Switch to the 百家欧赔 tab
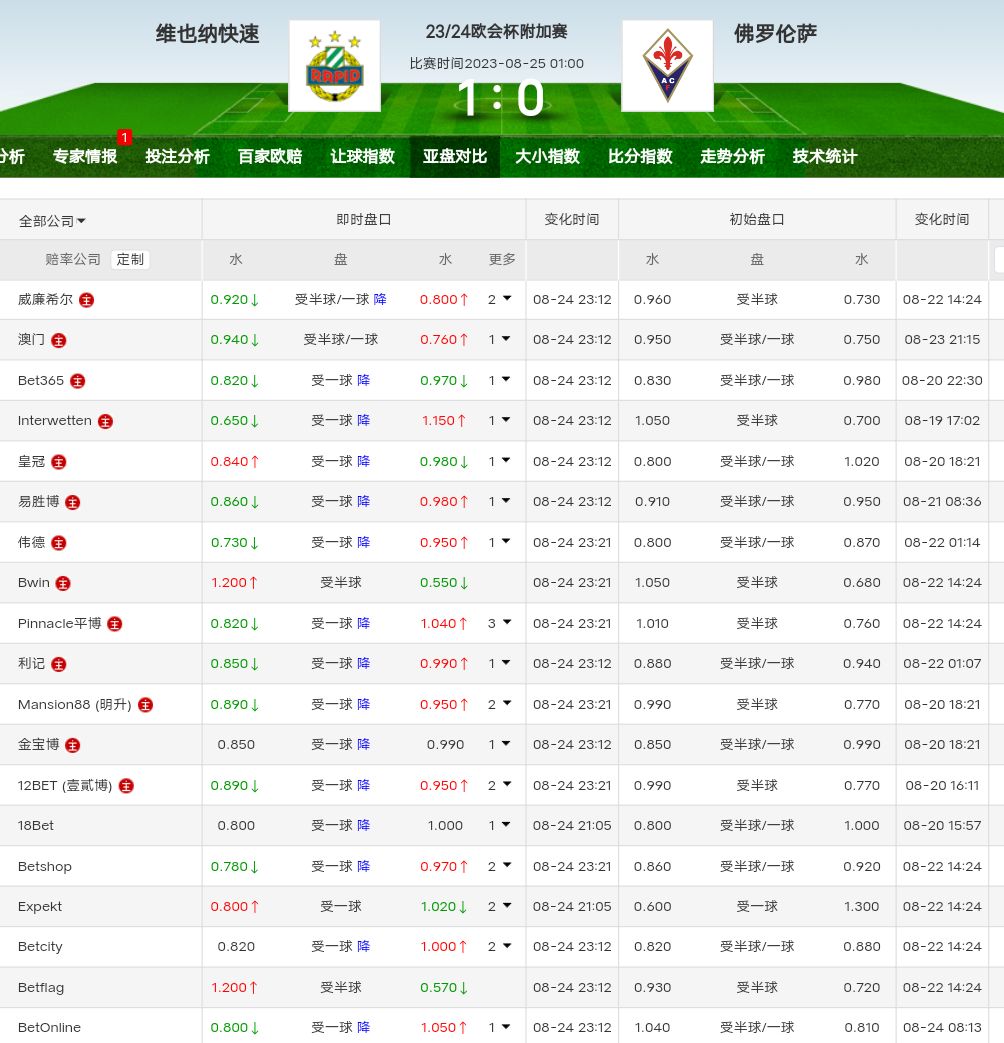The height and width of the screenshot is (1043, 1004). [270, 156]
